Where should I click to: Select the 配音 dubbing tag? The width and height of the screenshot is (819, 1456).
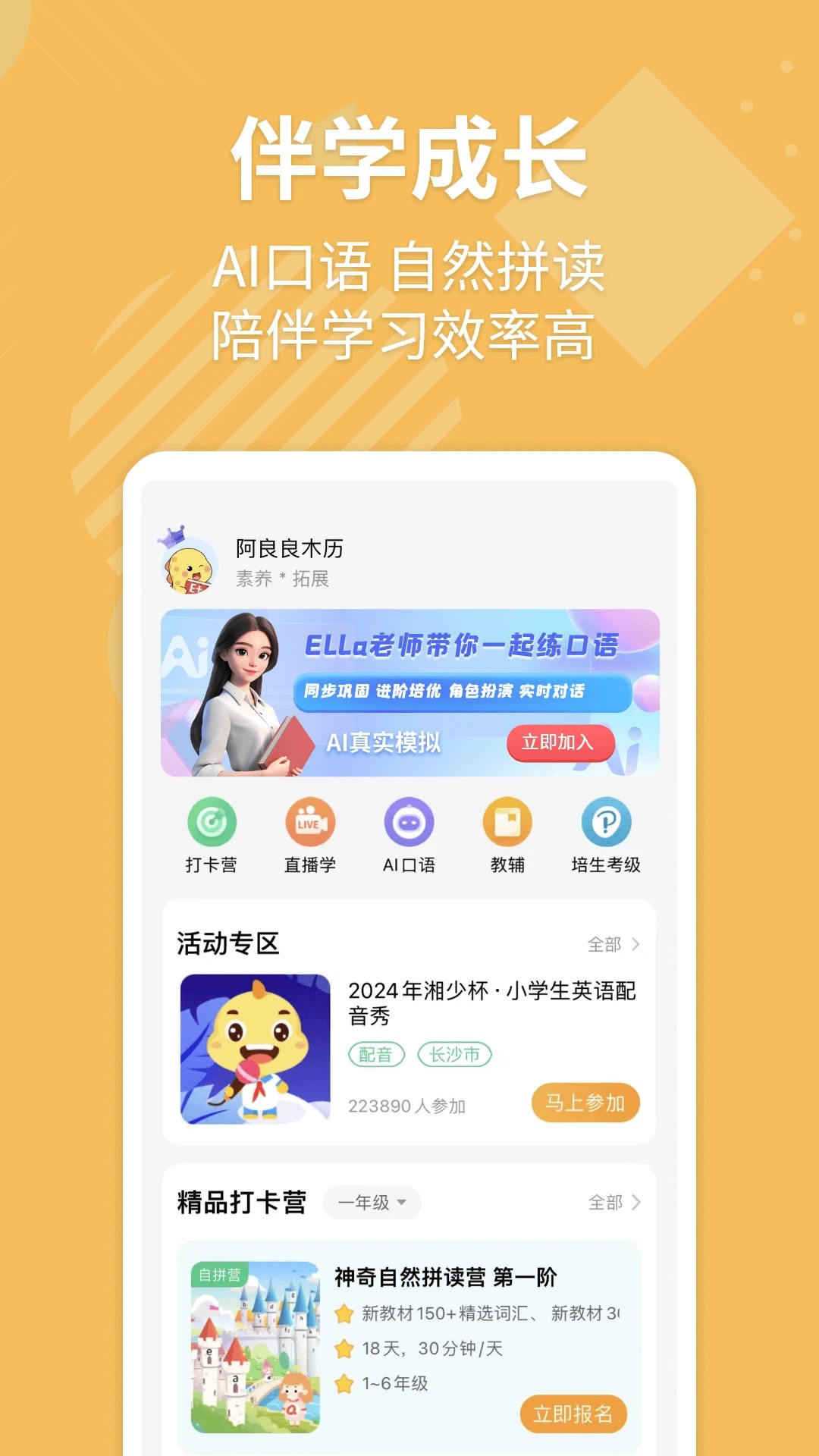pyautogui.click(x=376, y=1054)
